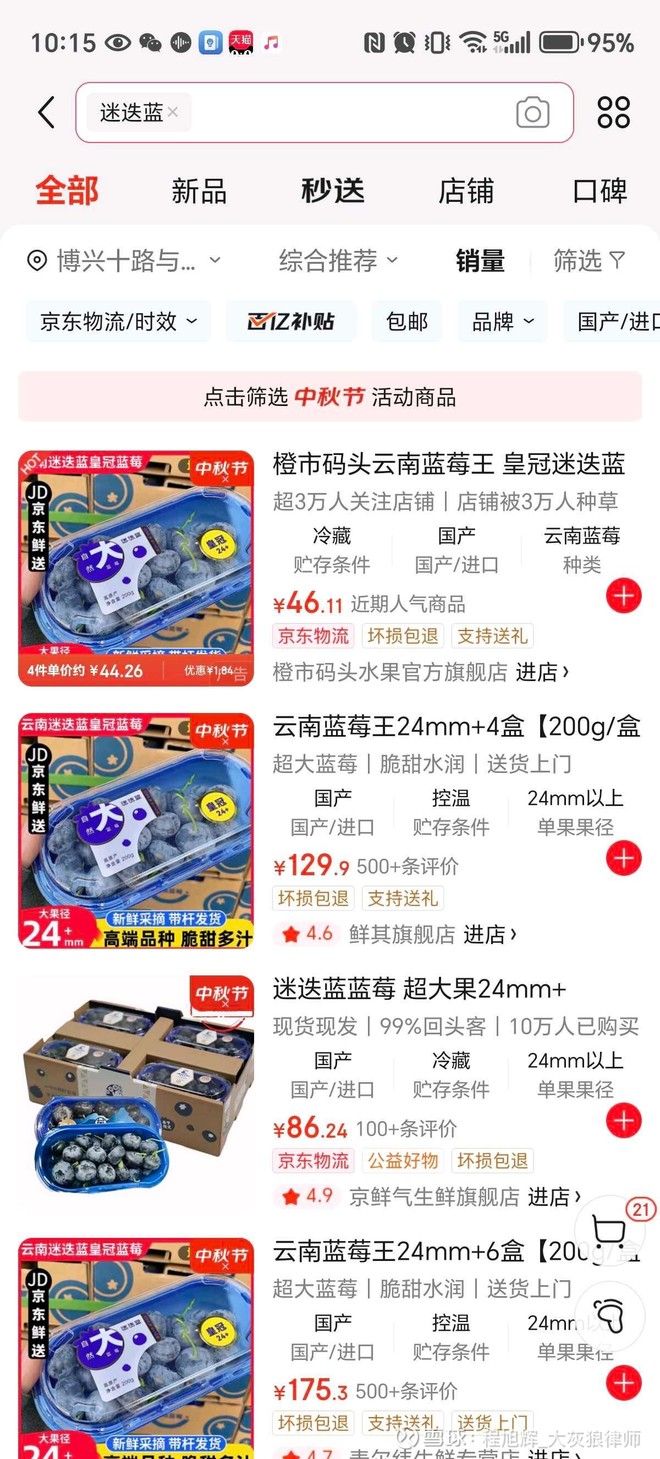The width and height of the screenshot is (660, 1459).
Task: Tap the 中秋节 activity filter banner
Action: (330, 397)
